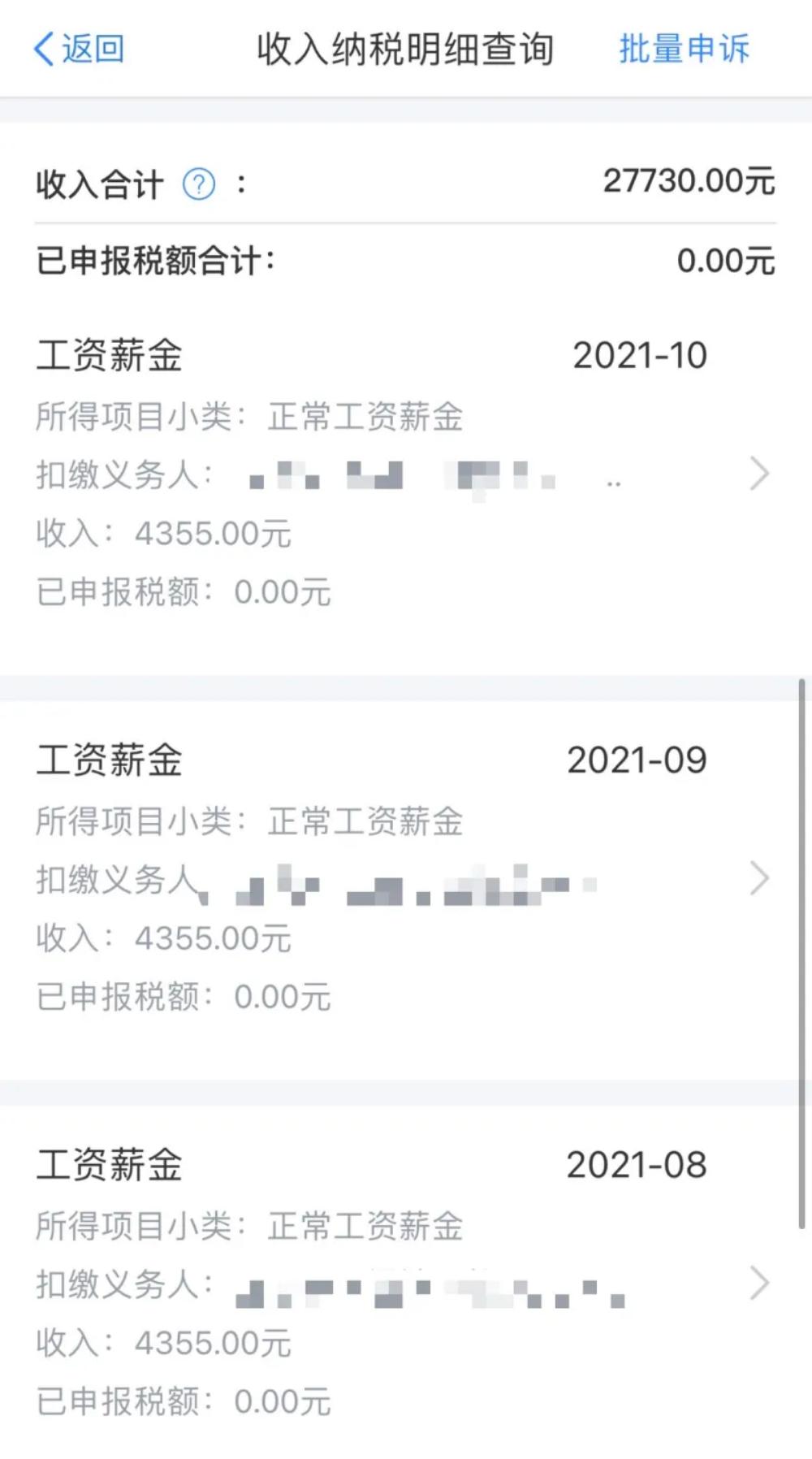Tap the right arrow icon for September entry
Screen dimensions: 812x1459
[x=760, y=877]
